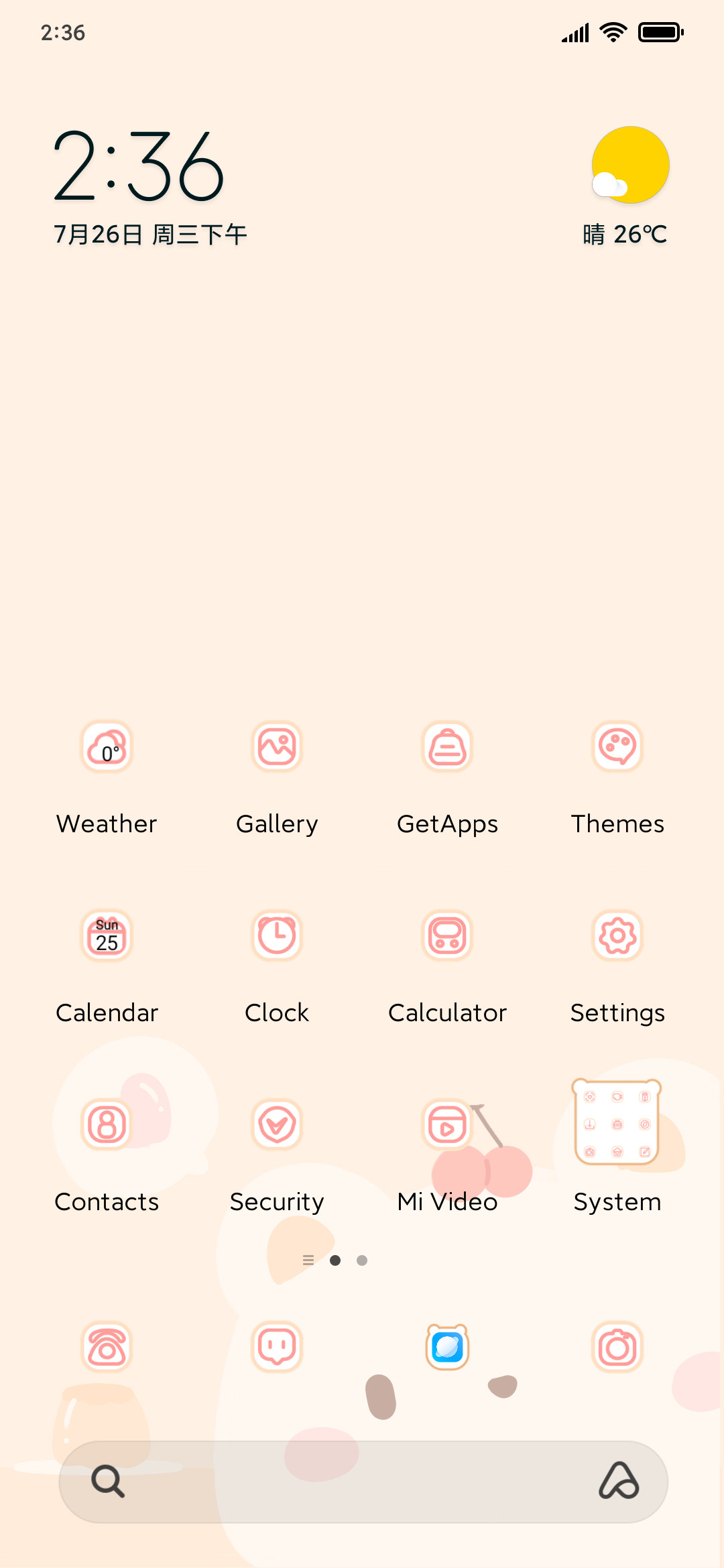Open the Themes app

tap(617, 747)
